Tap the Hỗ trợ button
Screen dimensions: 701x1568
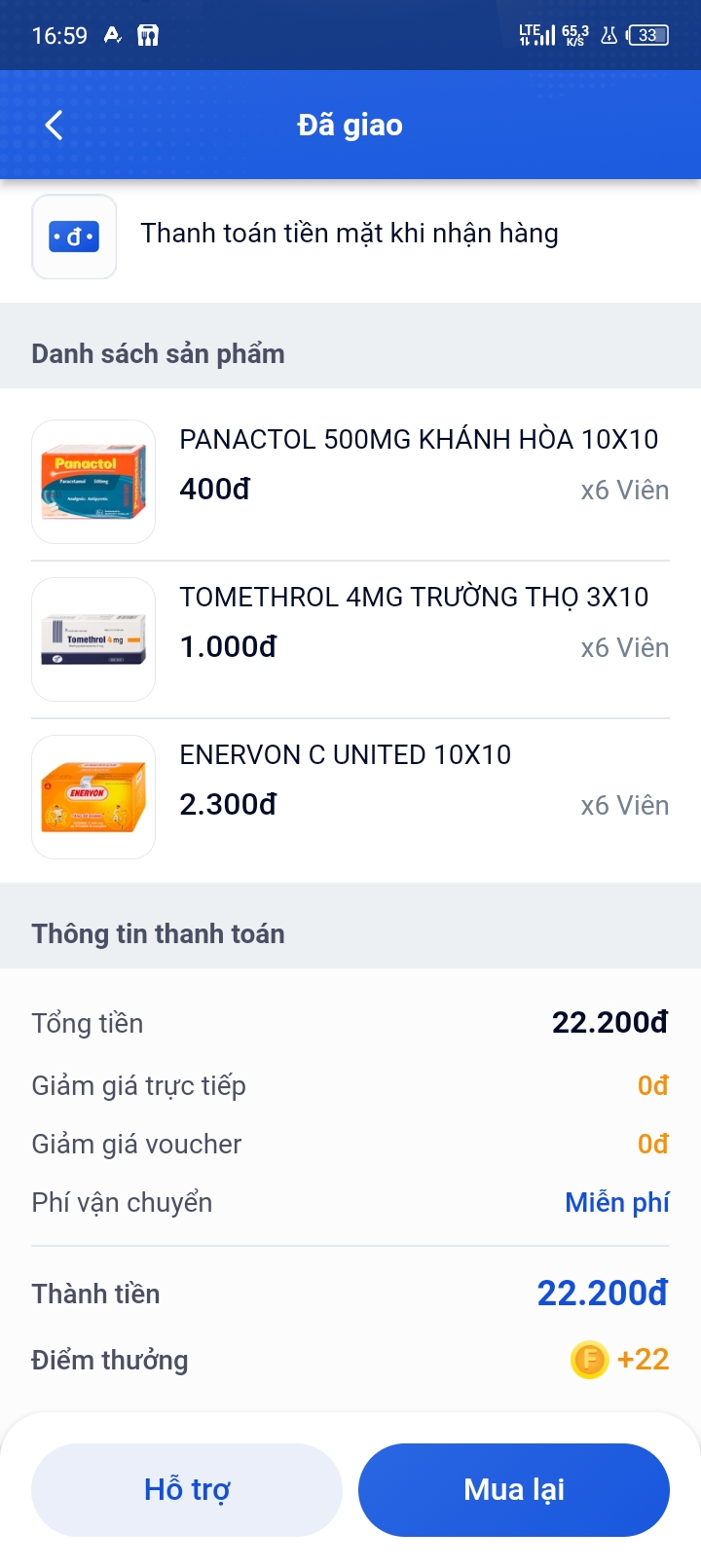pos(187,1489)
